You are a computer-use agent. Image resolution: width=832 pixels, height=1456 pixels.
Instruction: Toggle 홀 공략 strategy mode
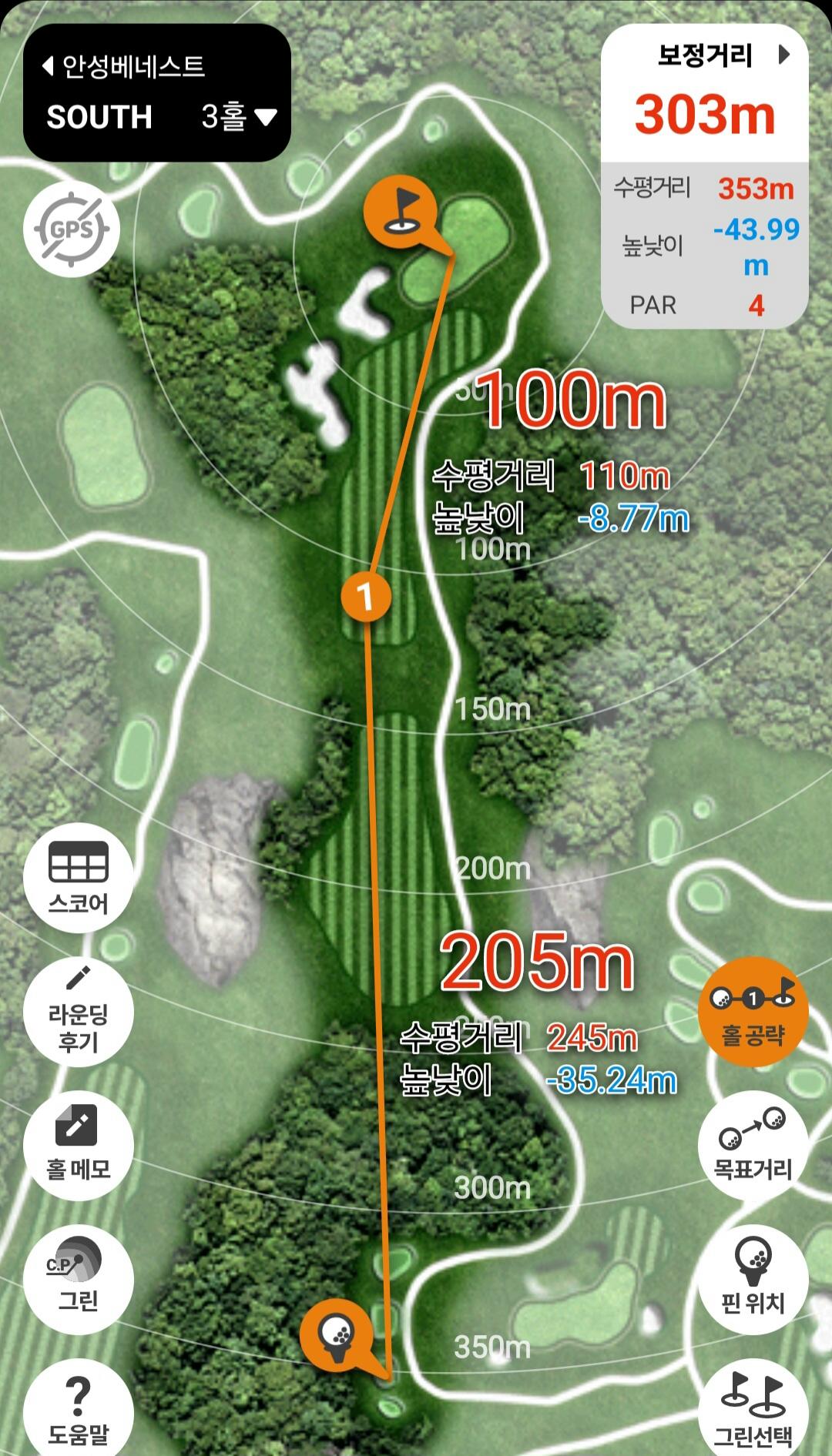click(x=753, y=1011)
